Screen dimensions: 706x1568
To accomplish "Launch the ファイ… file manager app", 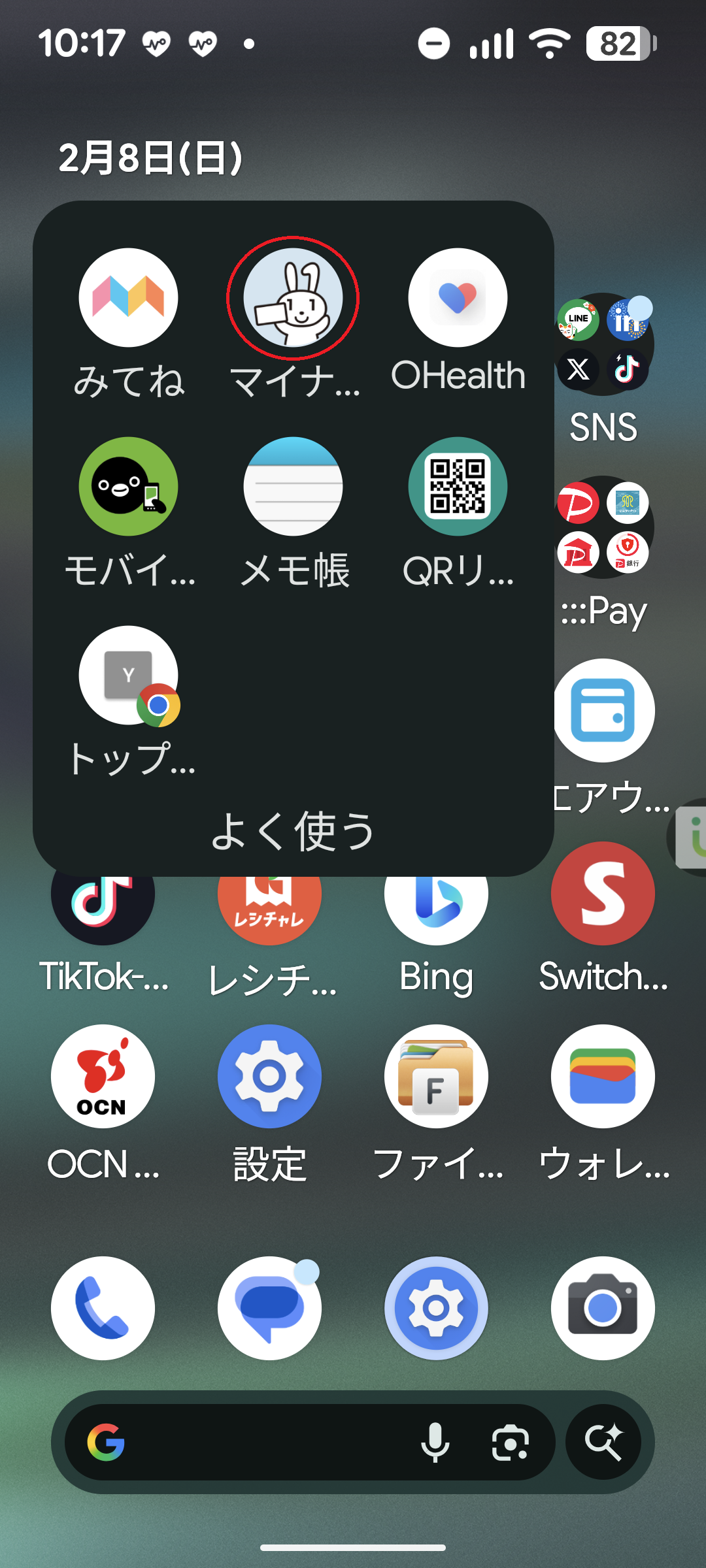I will coord(436,1077).
